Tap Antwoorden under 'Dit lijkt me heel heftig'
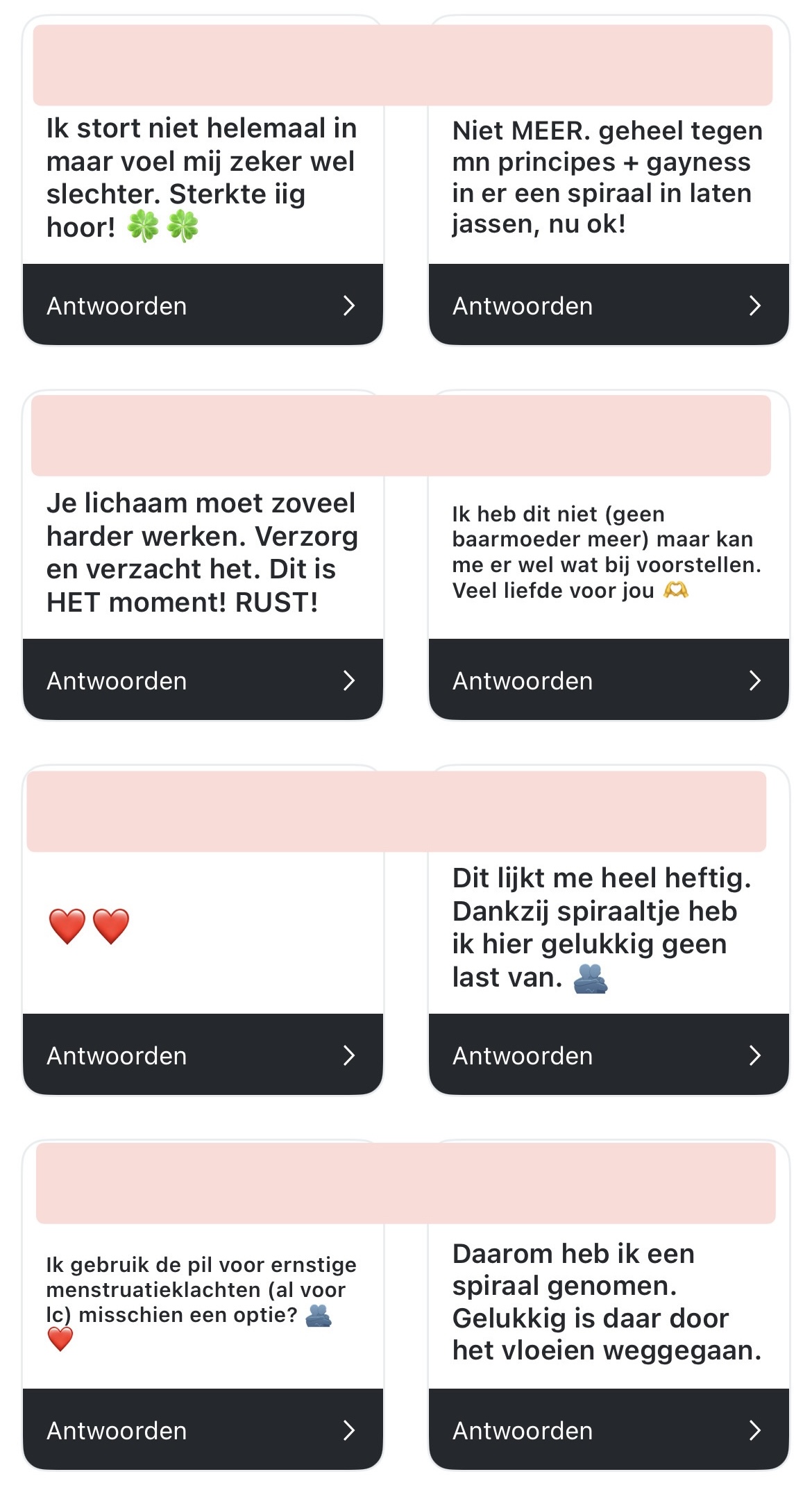The height and width of the screenshot is (1490, 812). click(608, 1055)
